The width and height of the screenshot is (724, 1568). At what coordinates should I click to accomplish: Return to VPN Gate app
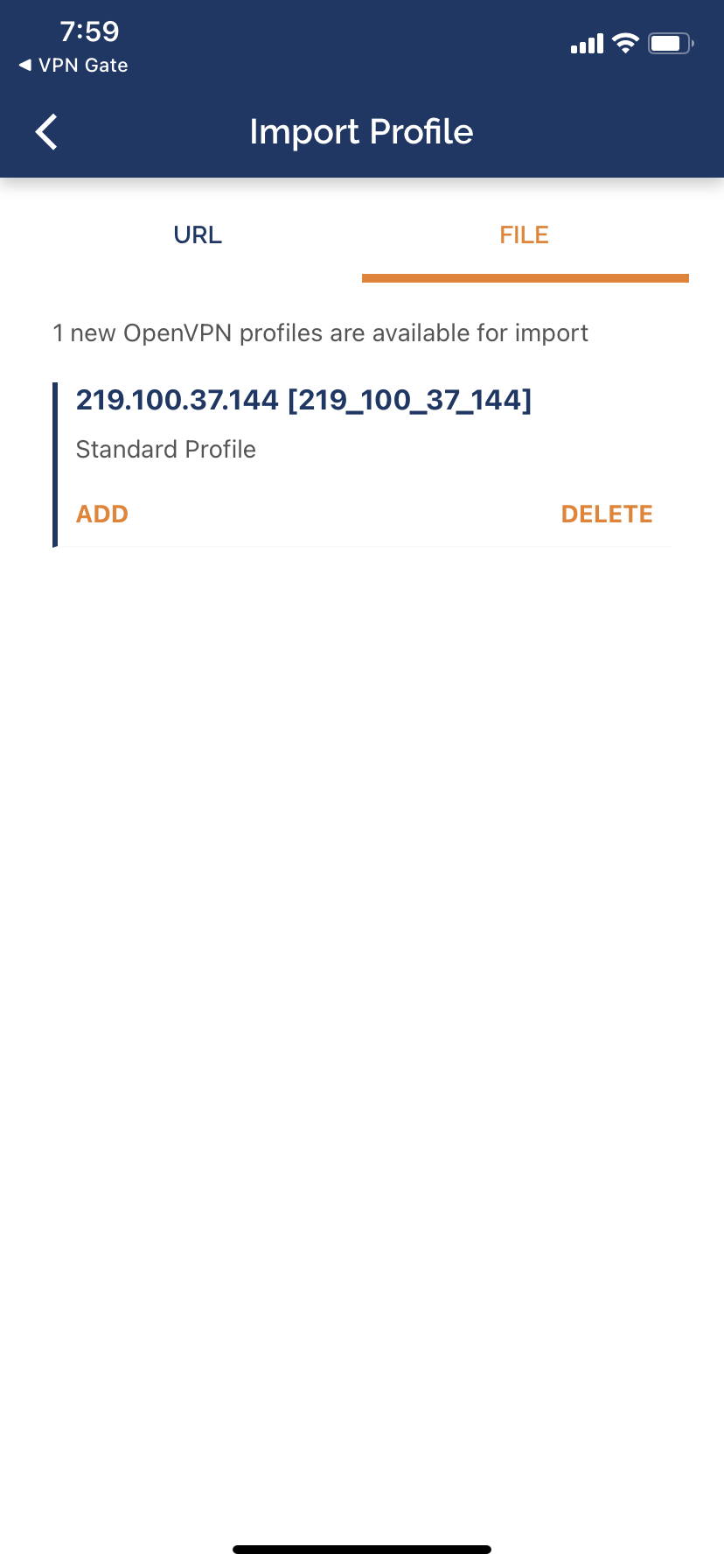tap(73, 66)
